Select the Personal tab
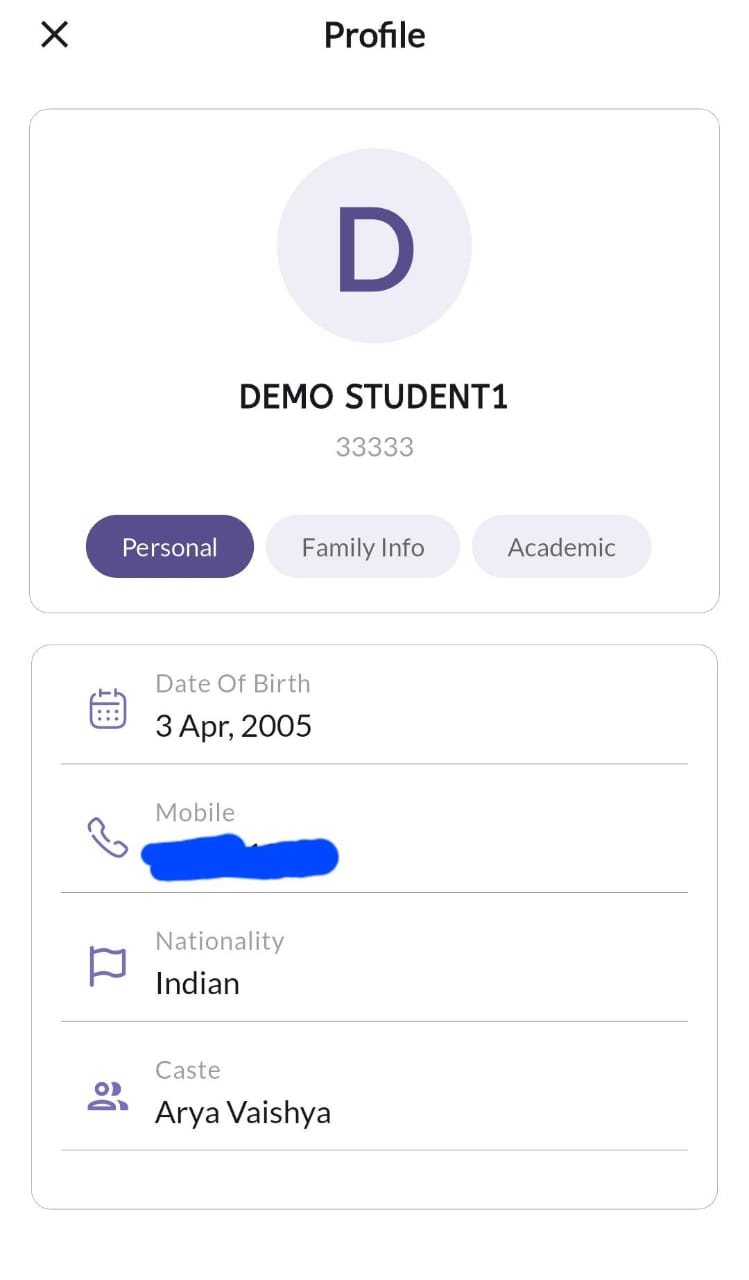Screen dimensions: 749x1280 click(170, 547)
